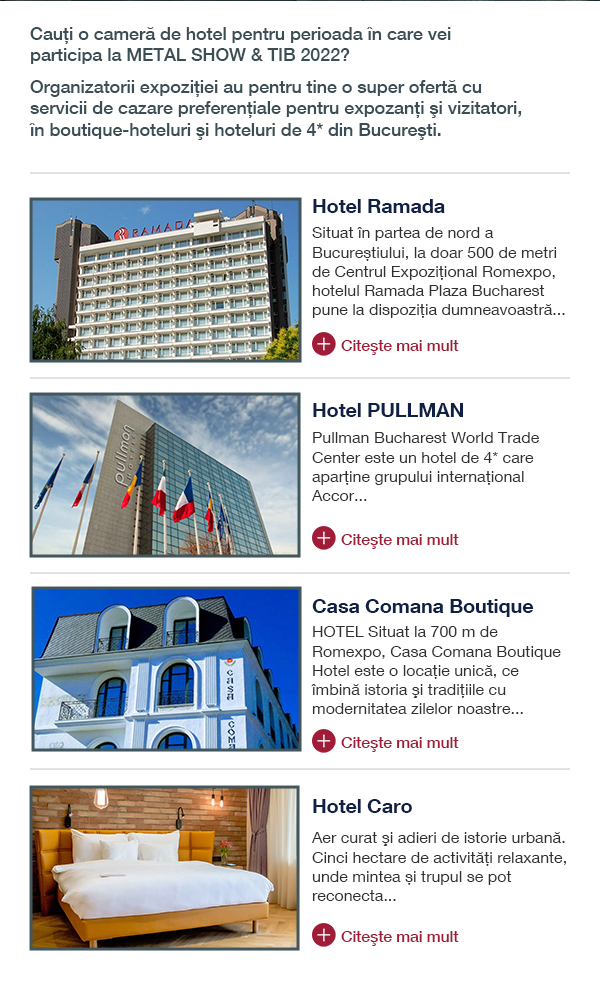Screen dimensions: 600x988
Task: Open the Hotel Ramada building photo
Action: click(165, 280)
